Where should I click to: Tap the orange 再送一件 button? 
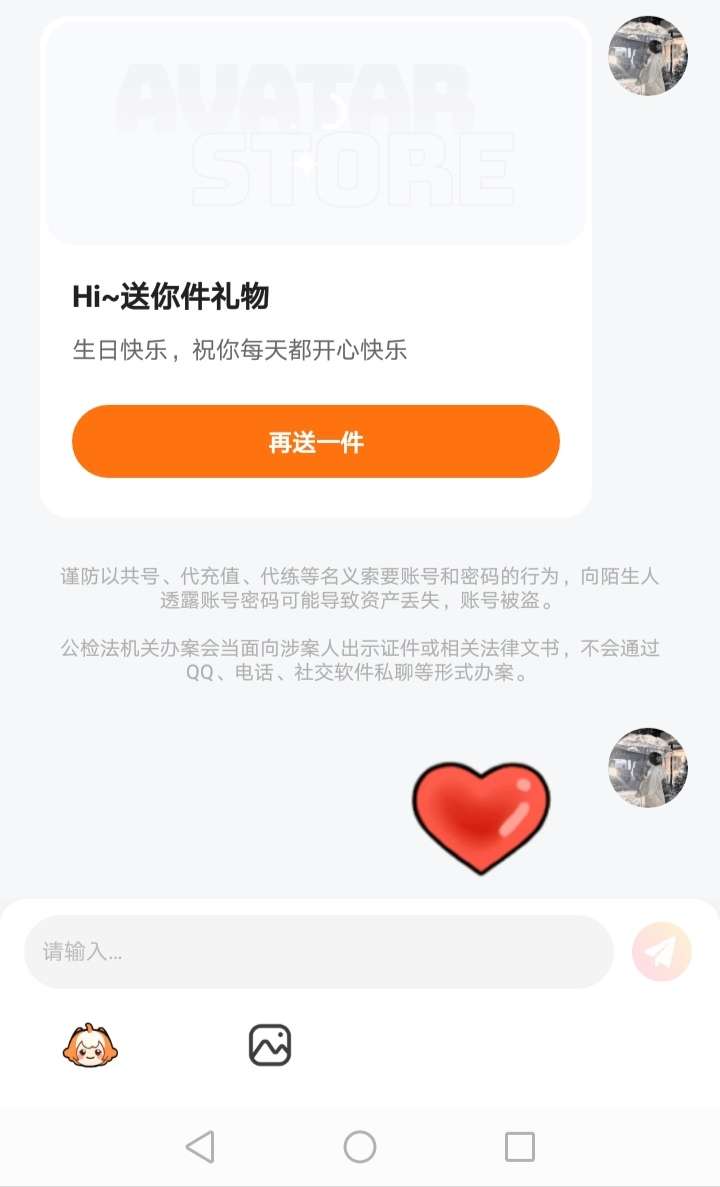[x=315, y=442]
